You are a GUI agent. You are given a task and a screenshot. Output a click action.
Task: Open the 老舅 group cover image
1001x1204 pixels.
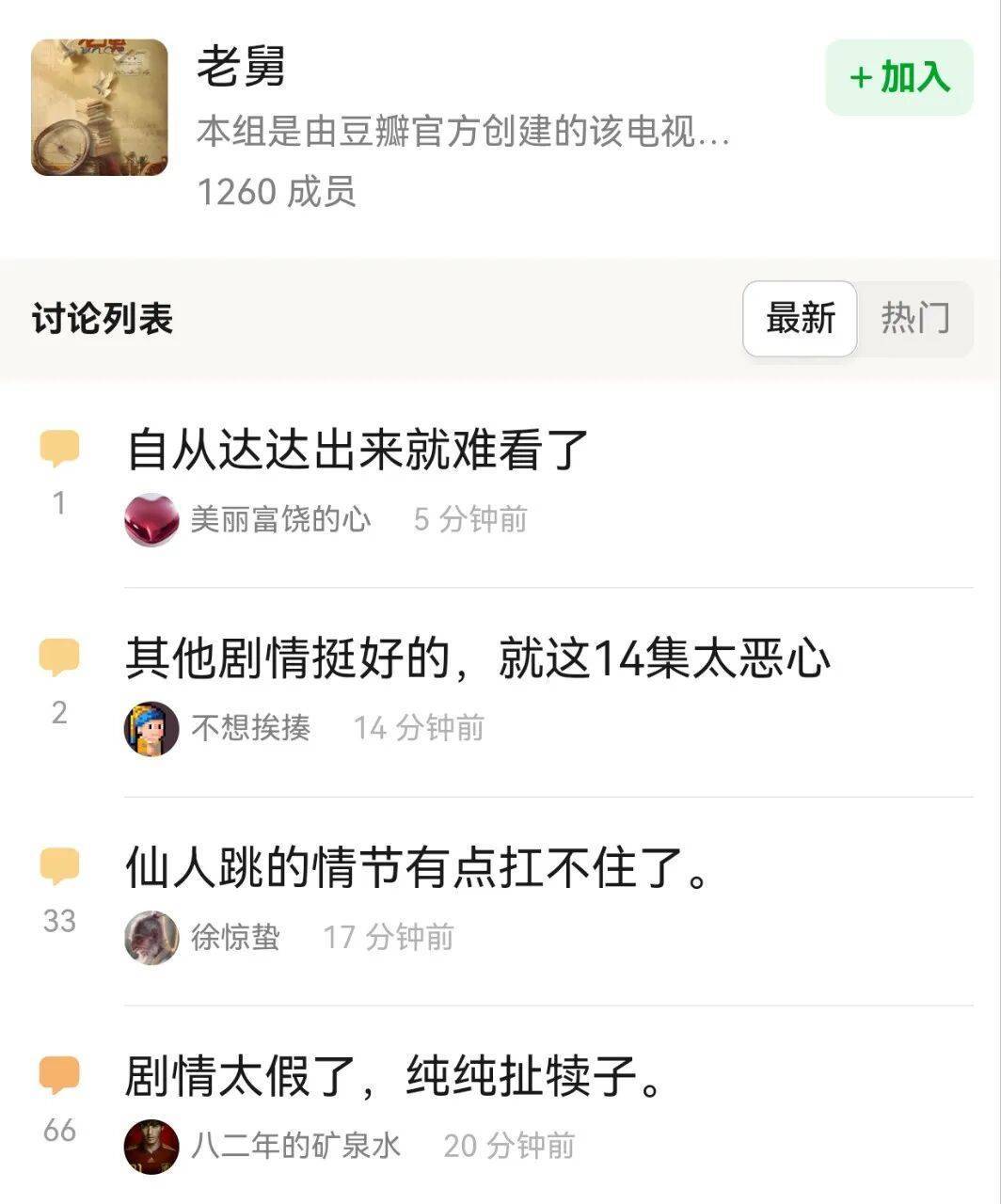pos(100,107)
